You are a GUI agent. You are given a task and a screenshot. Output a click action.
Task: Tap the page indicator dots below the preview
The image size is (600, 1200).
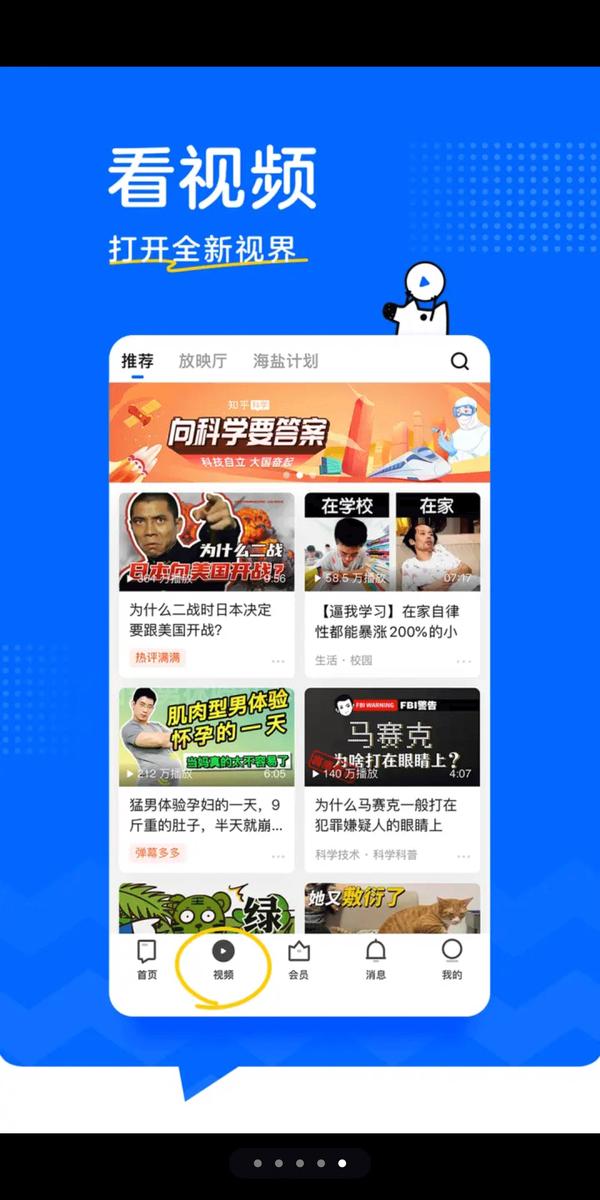point(300,1163)
